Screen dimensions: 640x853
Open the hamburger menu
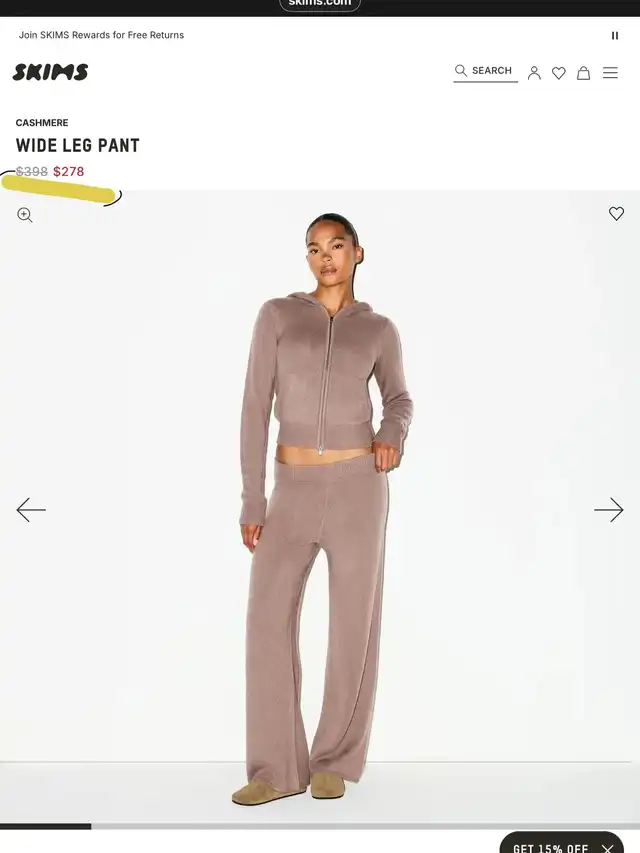coord(610,73)
